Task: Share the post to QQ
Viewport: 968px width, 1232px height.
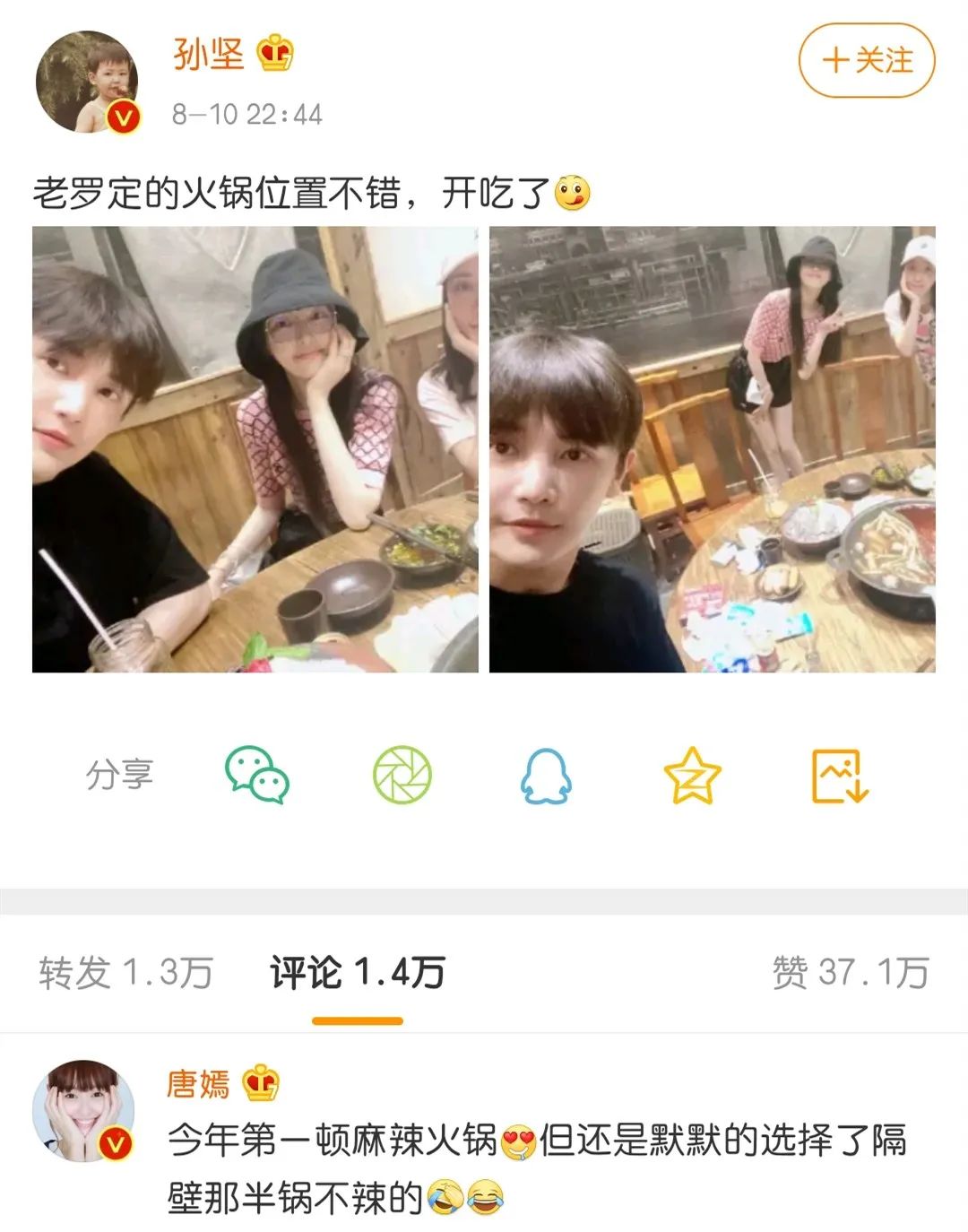Action: [546, 775]
